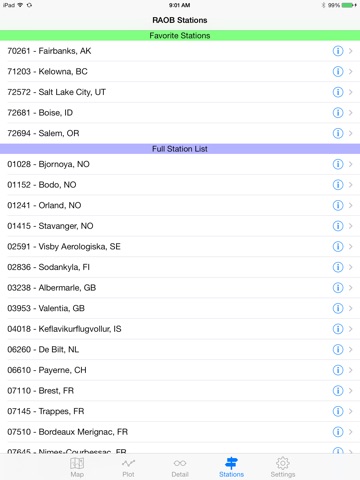Screen dimensions: 360x480
Task: Open the Fairbanks, AK station
Action: pos(180,51)
